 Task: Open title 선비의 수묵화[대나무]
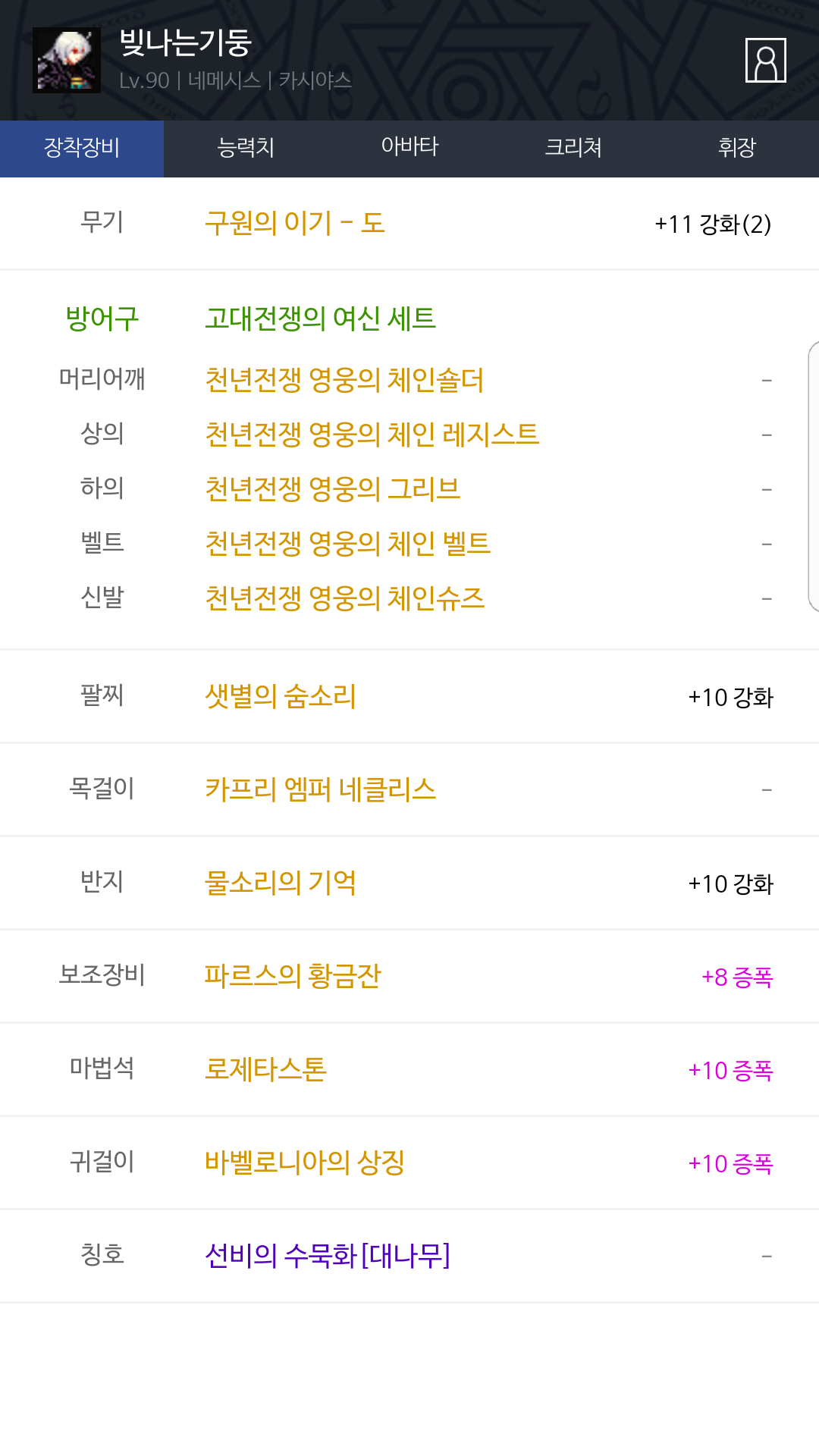327,1256
